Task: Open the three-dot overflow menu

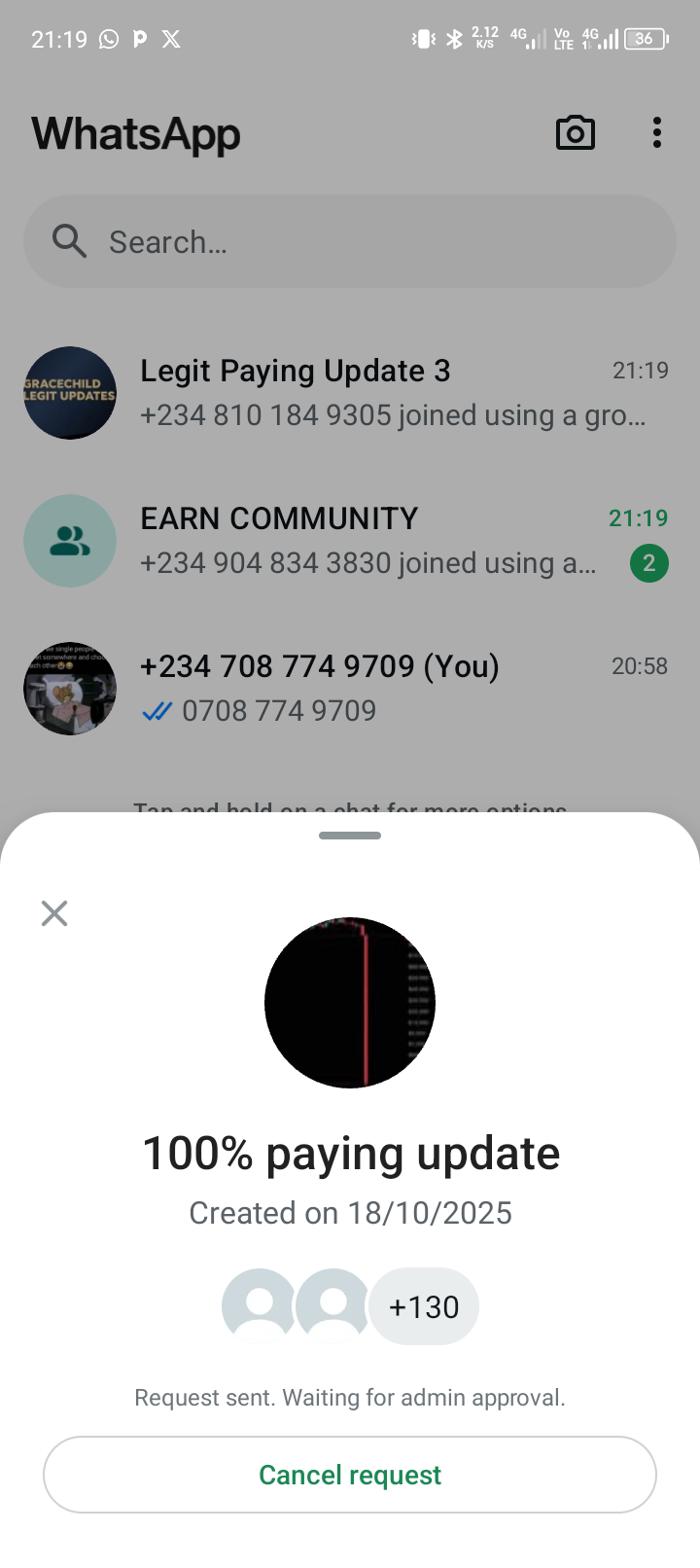Action: tap(657, 133)
